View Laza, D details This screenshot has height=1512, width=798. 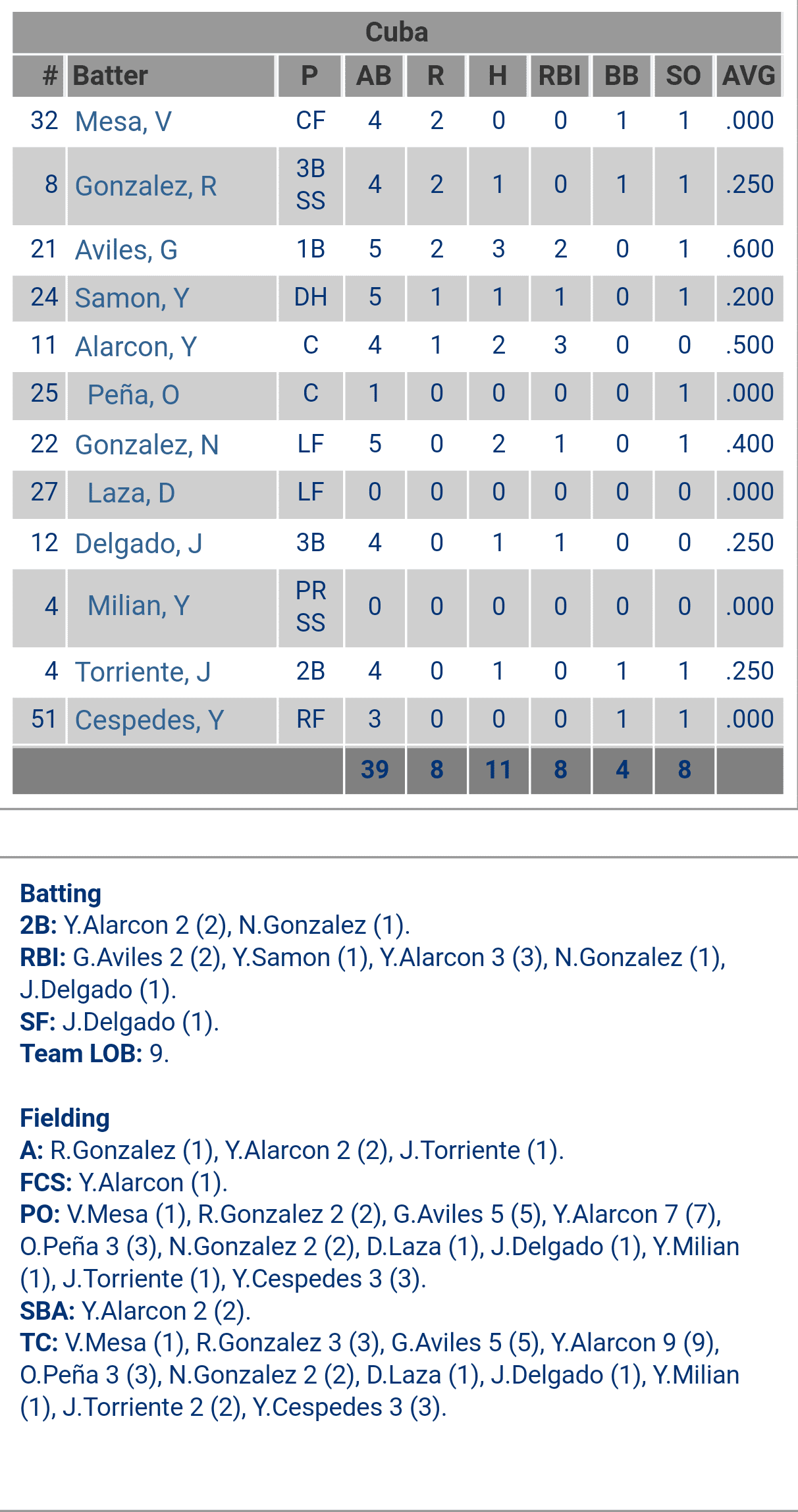131,493
